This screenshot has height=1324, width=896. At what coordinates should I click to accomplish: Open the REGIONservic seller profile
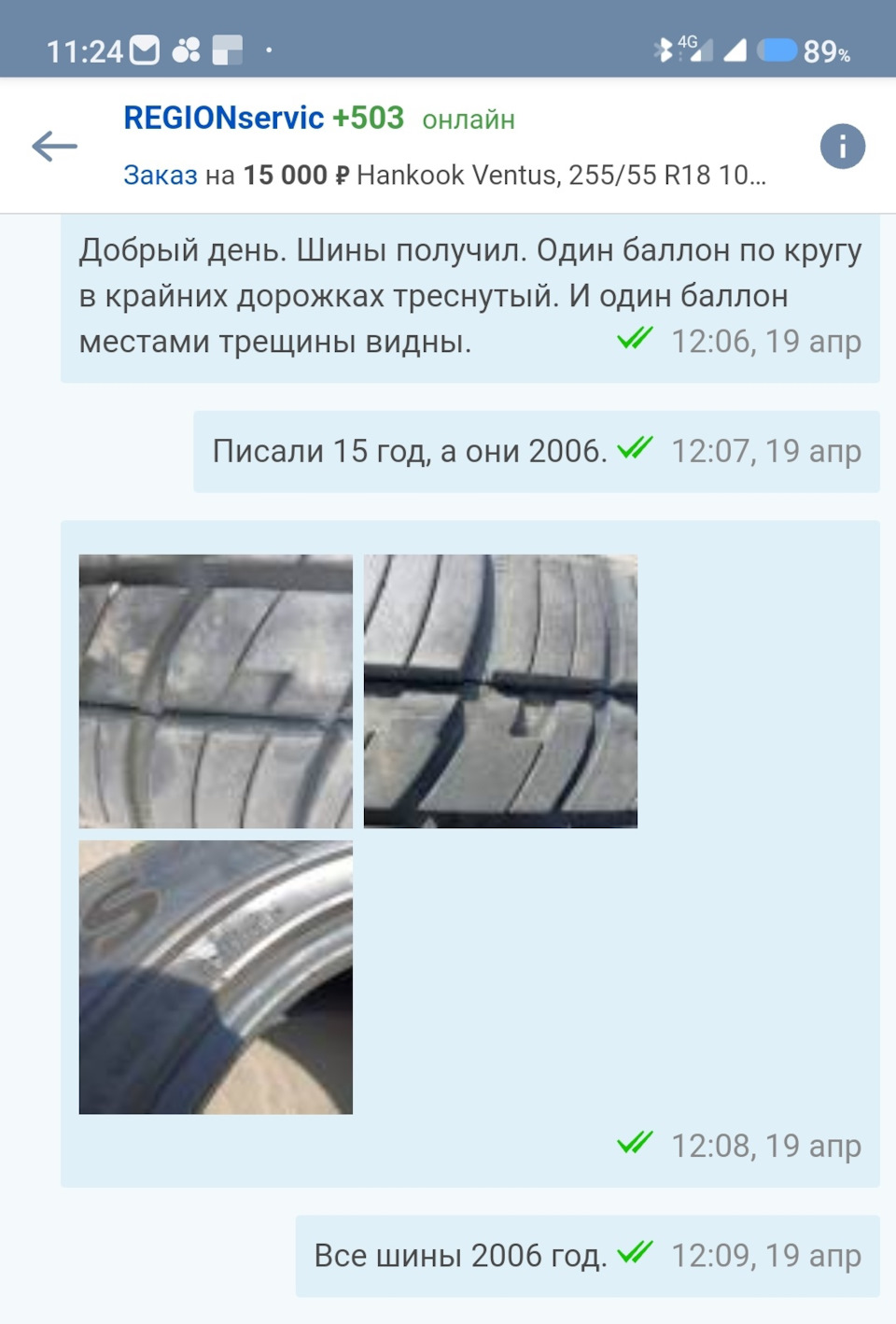pyautogui.click(x=224, y=119)
